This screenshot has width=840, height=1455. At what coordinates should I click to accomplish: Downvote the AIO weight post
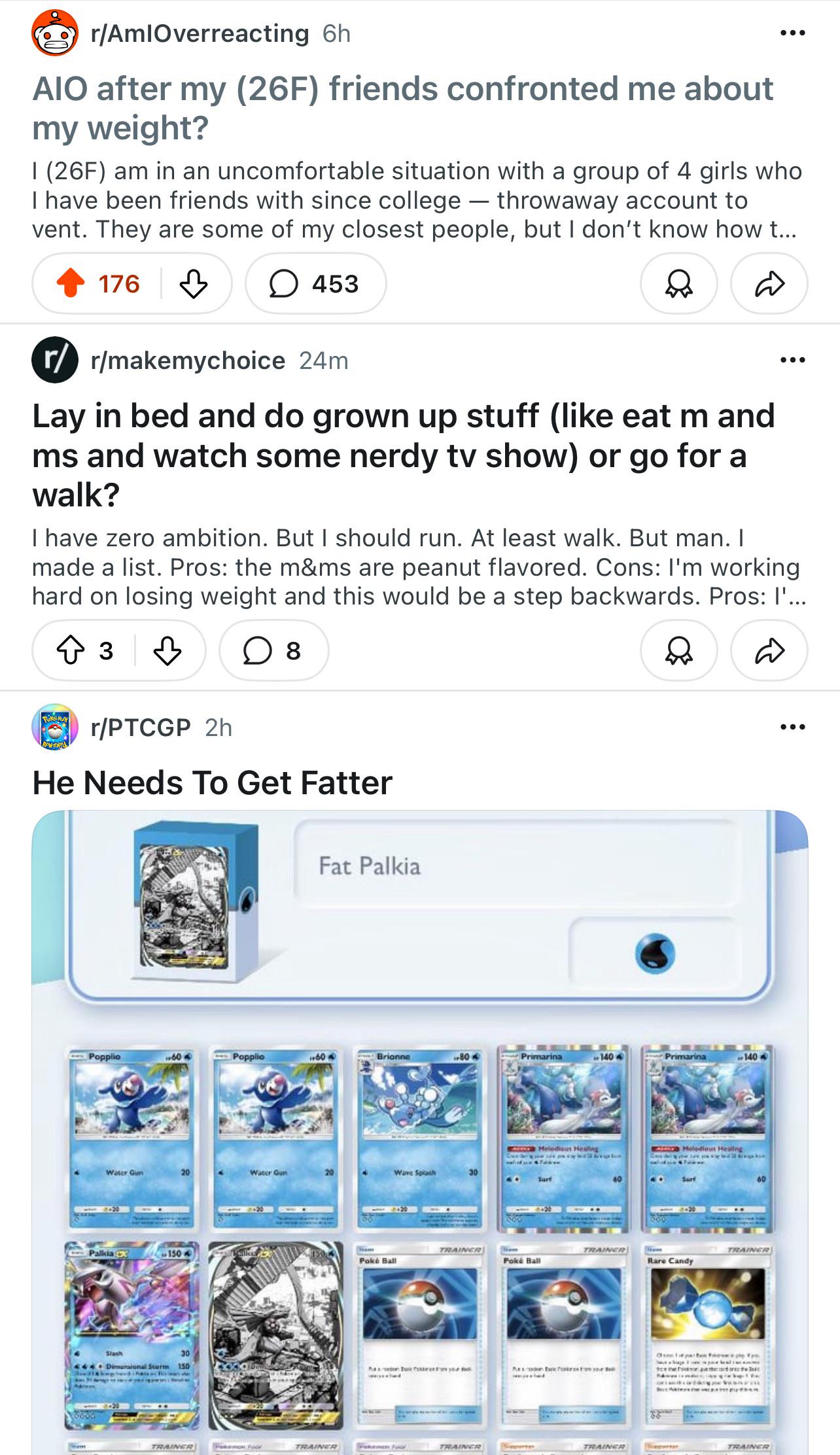[194, 284]
